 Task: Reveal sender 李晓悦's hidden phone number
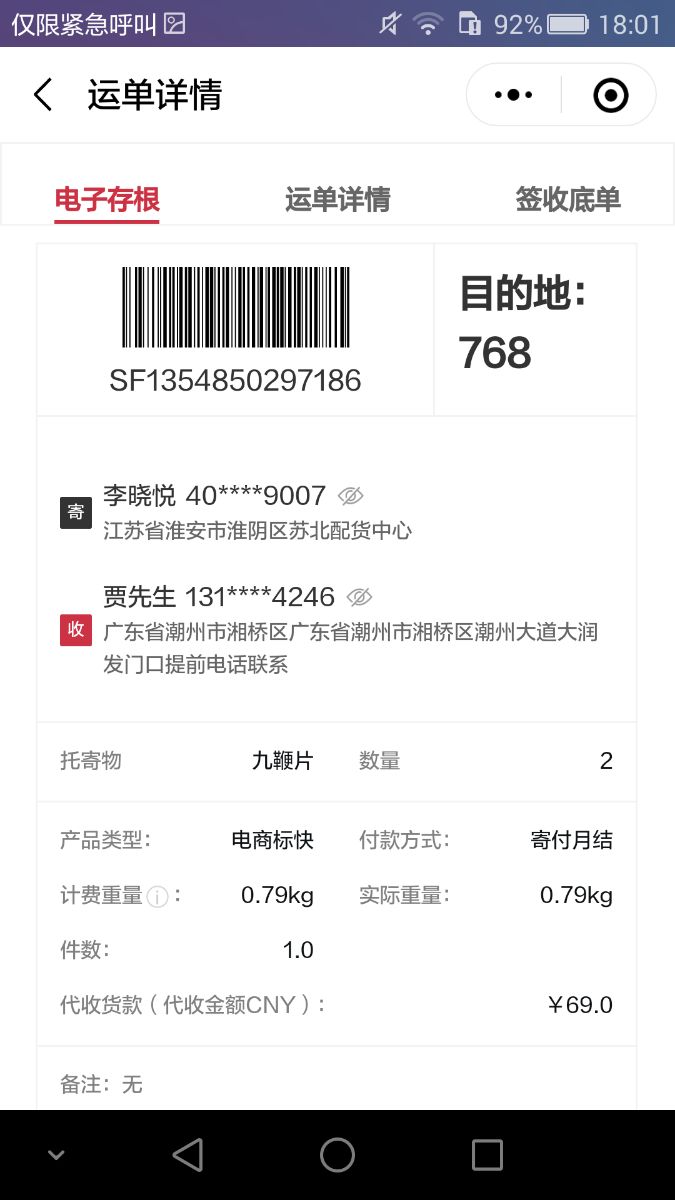[x=350, y=496]
